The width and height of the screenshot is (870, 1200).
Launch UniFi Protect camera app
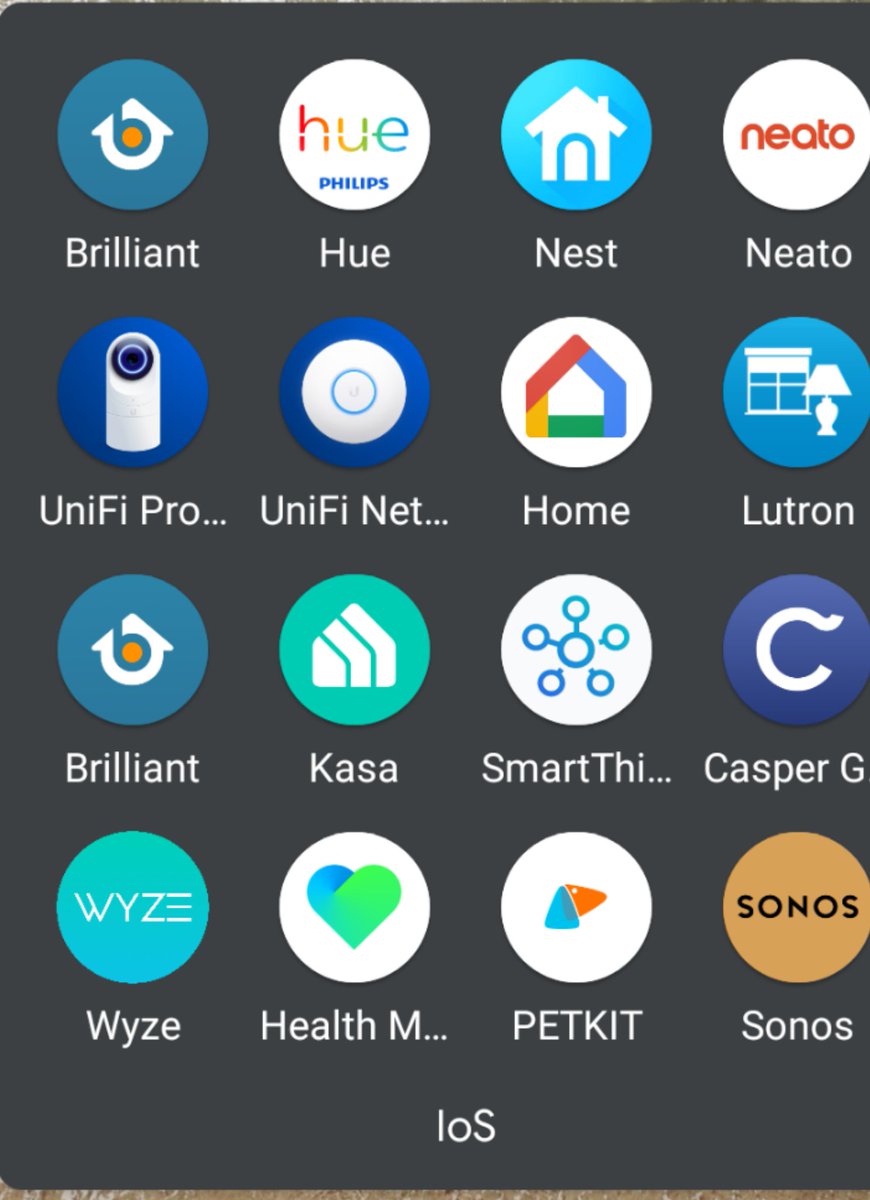pyautogui.click(x=133, y=393)
